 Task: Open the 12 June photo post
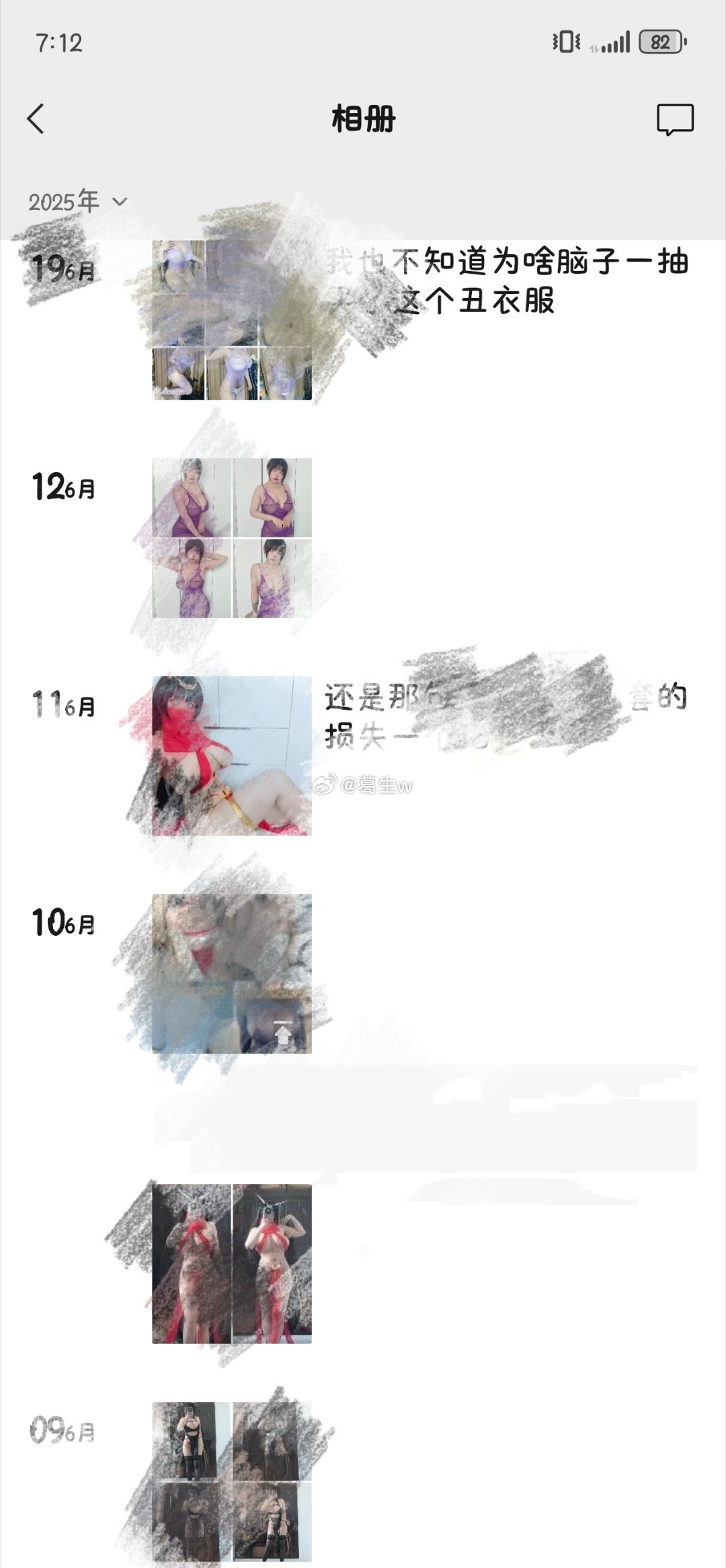coord(232,538)
